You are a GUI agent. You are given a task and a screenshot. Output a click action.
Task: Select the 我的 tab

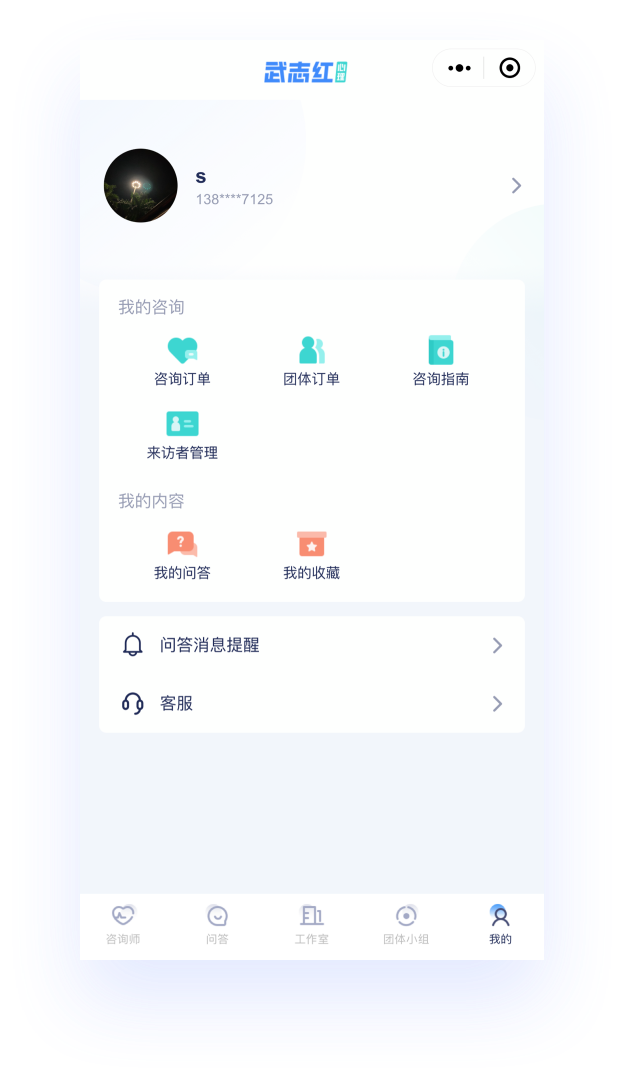point(500,925)
